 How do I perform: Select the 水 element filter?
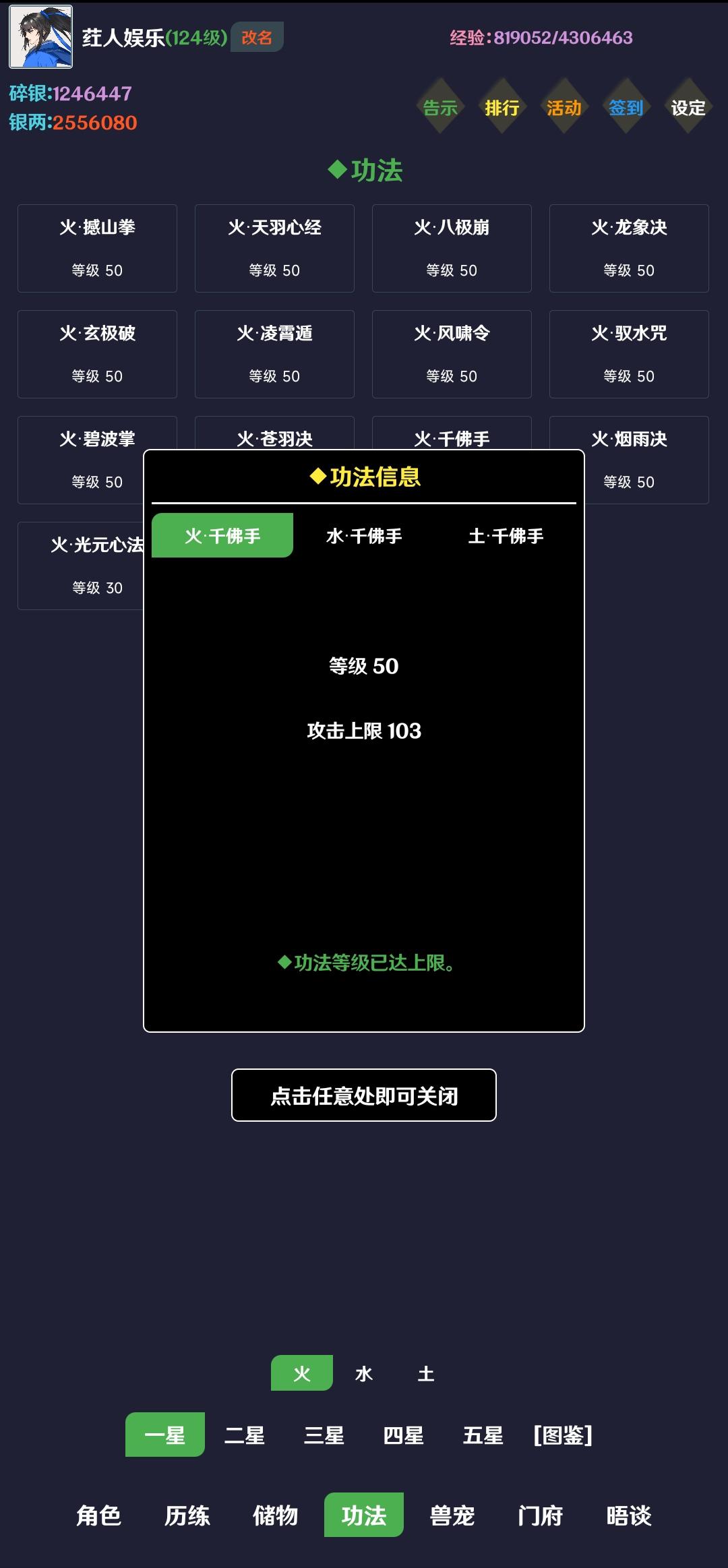(x=364, y=1373)
